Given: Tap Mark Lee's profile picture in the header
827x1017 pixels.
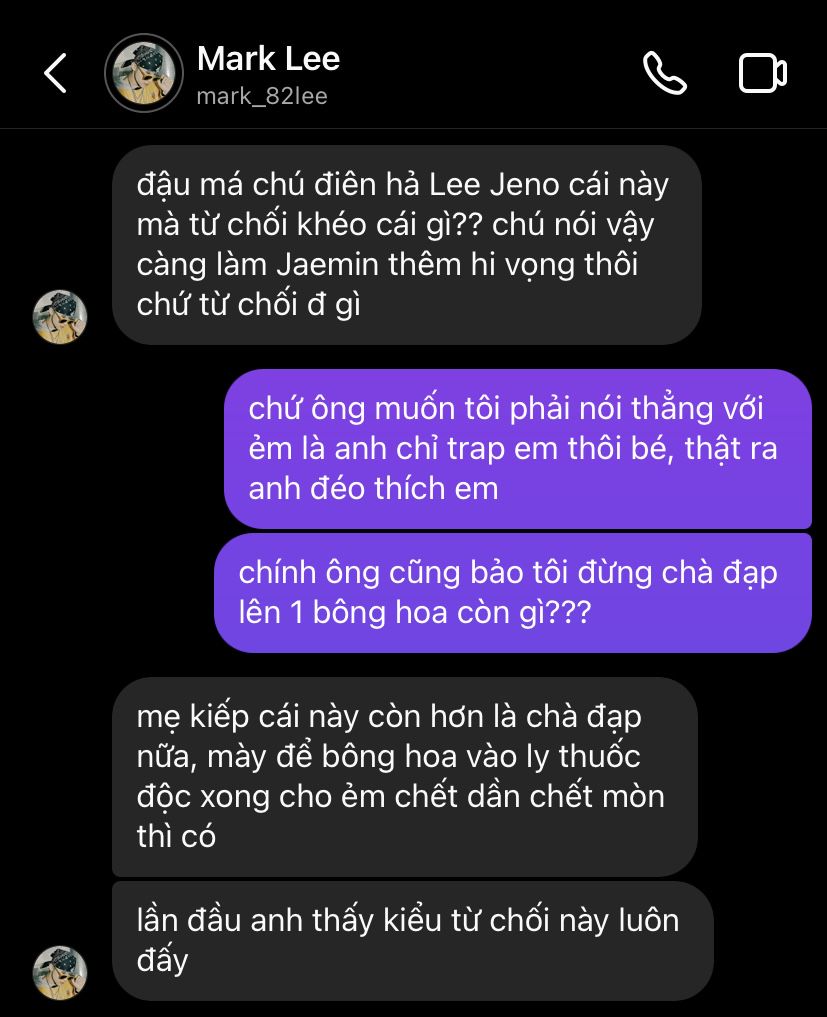Looking at the screenshot, I should click(144, 73).
